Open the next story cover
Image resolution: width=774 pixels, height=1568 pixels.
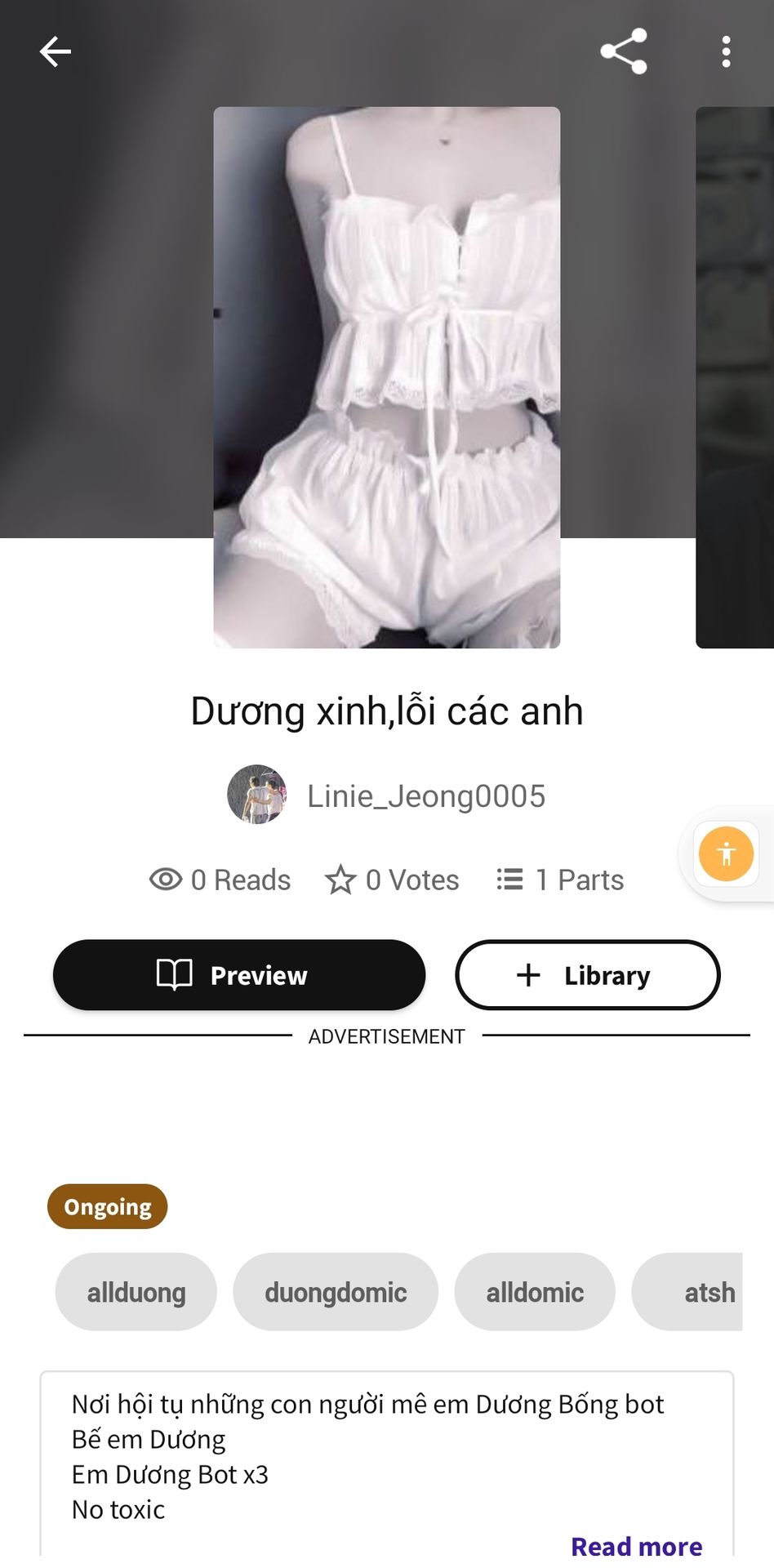coord(735,377)
